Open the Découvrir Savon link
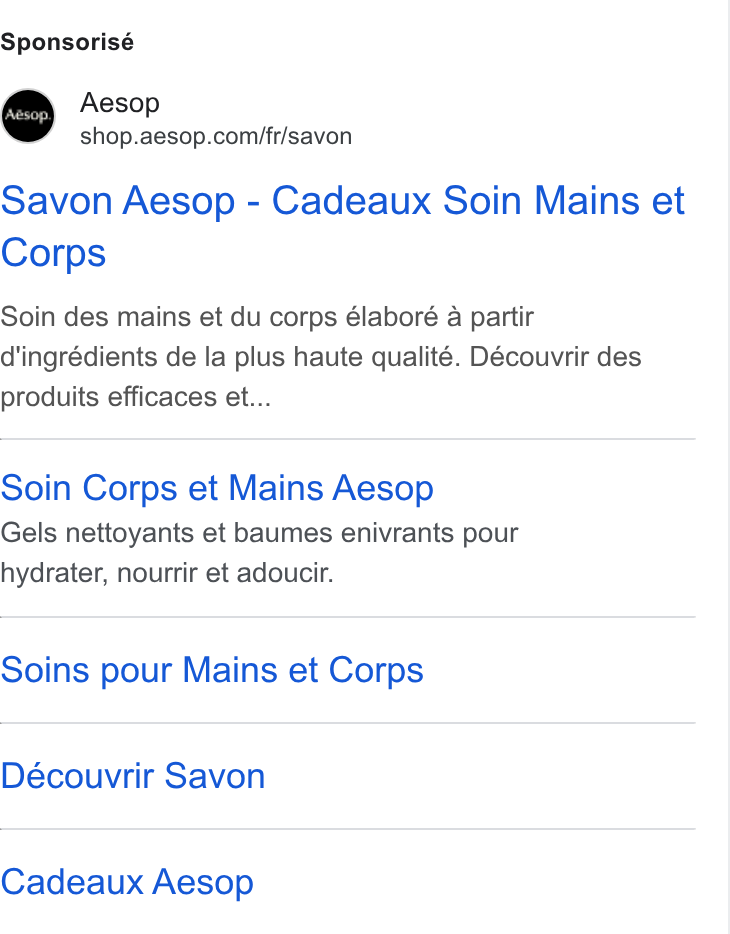The width and height of the screenshot is (730, 934). 133,776
